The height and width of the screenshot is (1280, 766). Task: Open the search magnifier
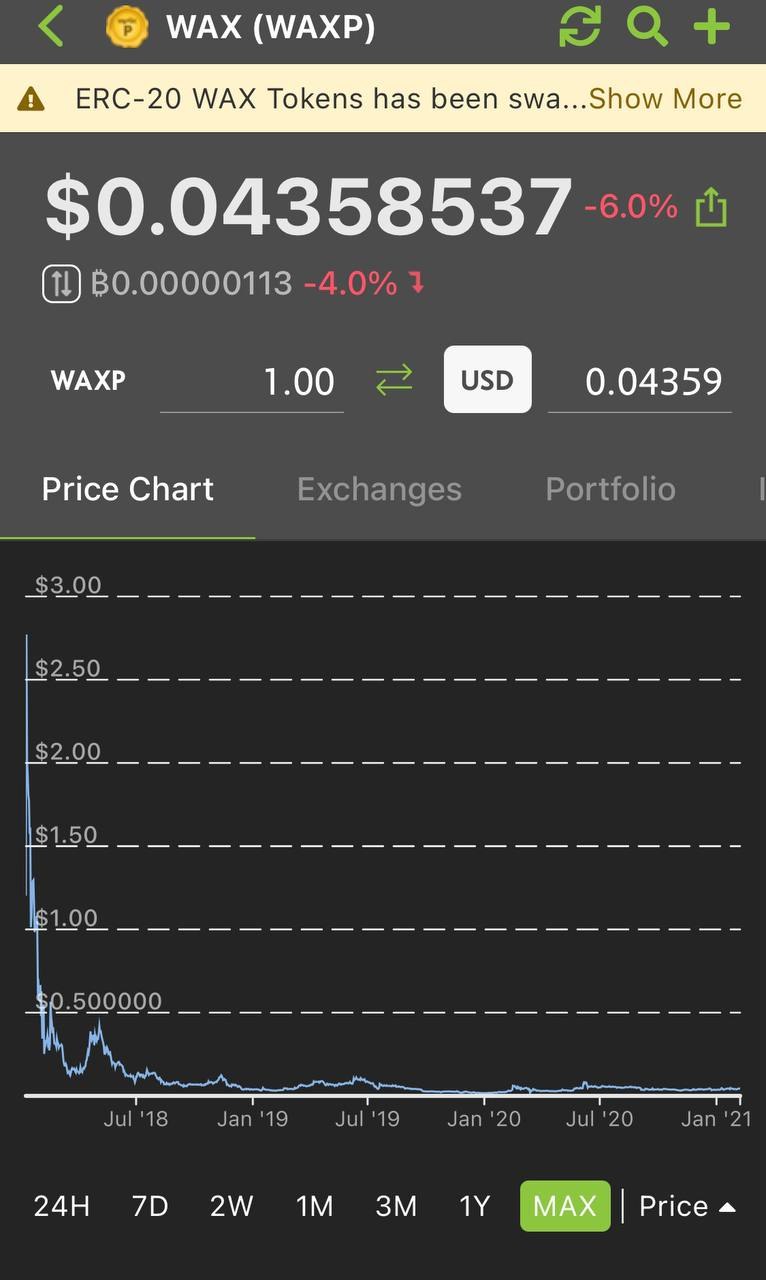(647, 27)
